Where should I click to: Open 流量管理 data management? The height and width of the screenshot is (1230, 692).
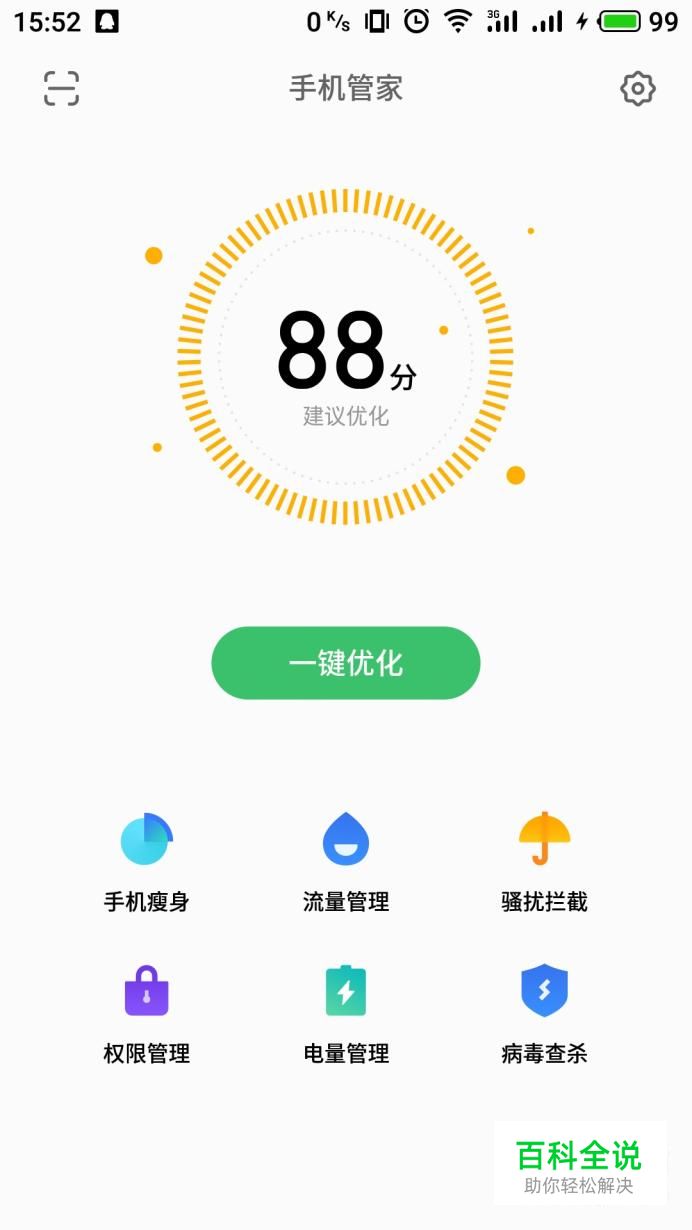click(346, 862)
